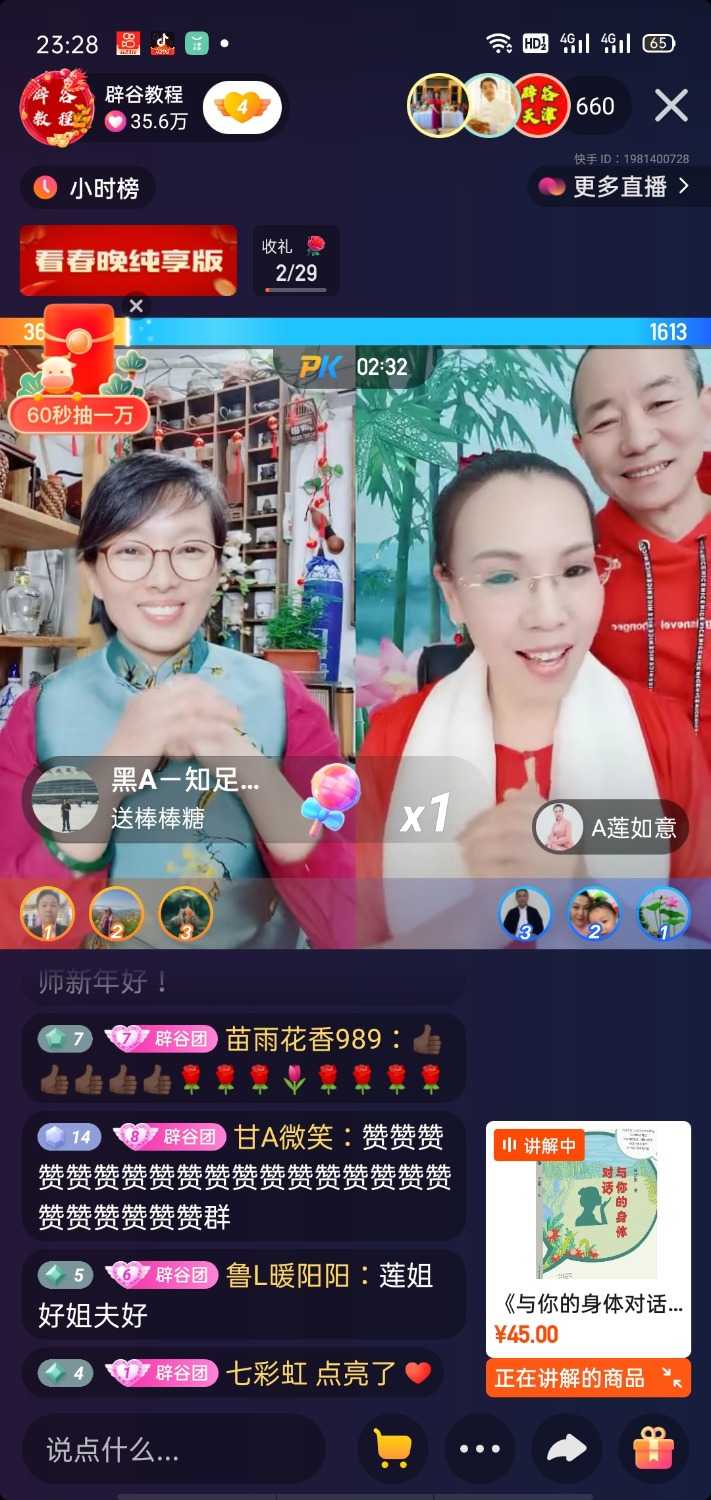Open the shopping cart
Viewport: 711px width, 1500px height.
pyautogui.click(x=392, y=1448)
